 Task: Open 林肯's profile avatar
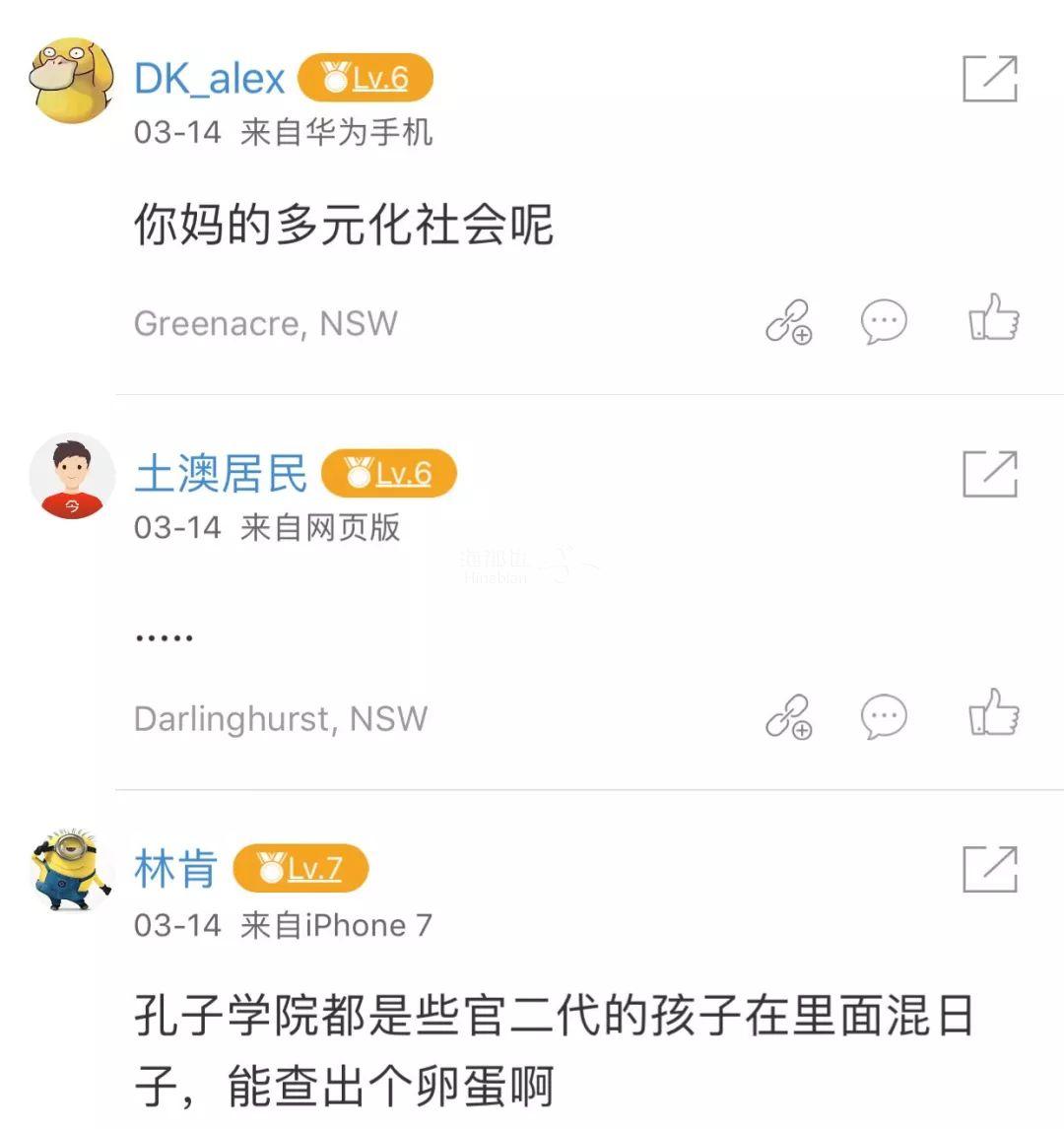pyautogui.click(x=72, y=868)
